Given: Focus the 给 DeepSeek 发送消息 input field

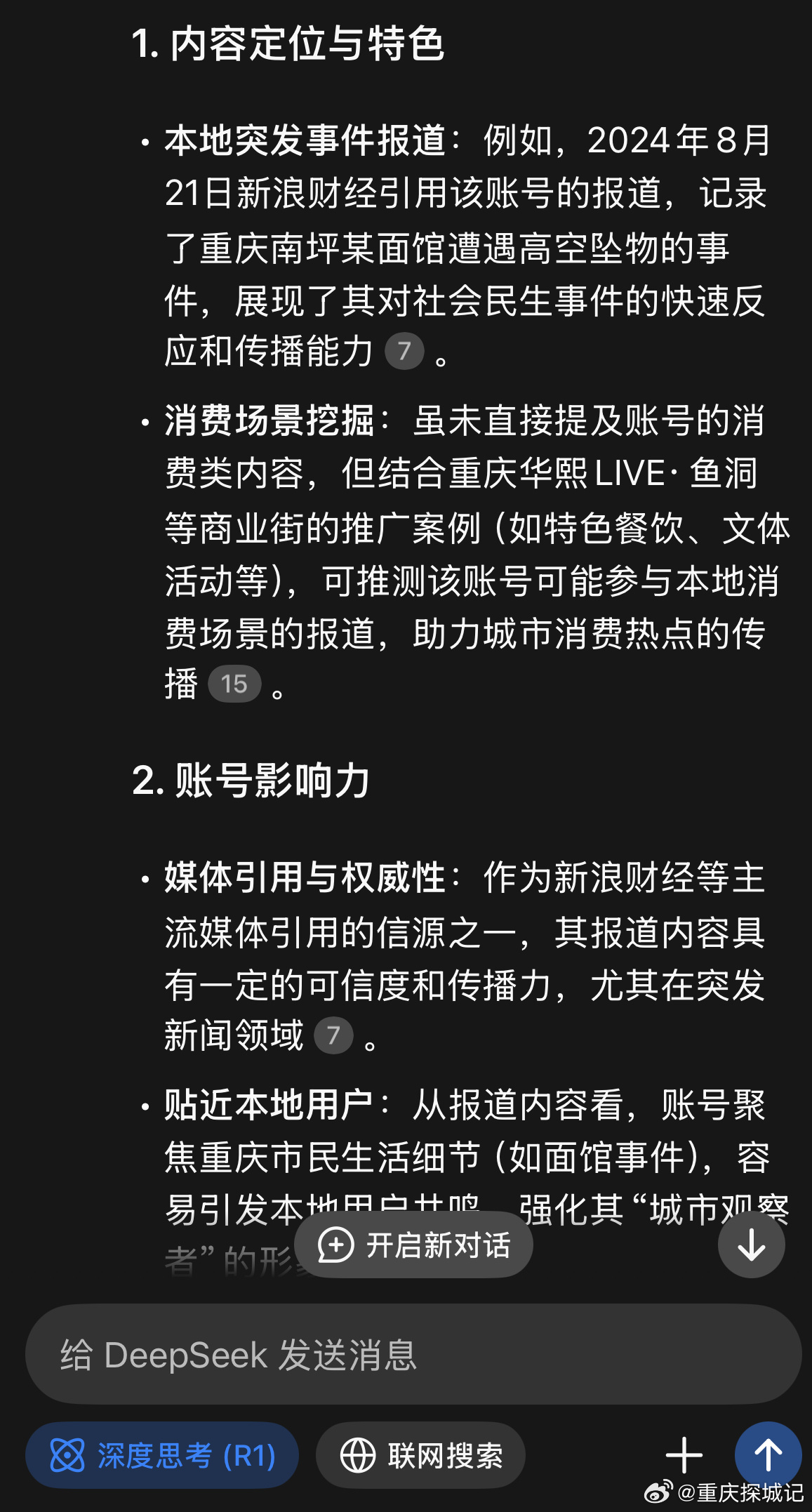Looking at the screenshot, I should [413, 1354].
